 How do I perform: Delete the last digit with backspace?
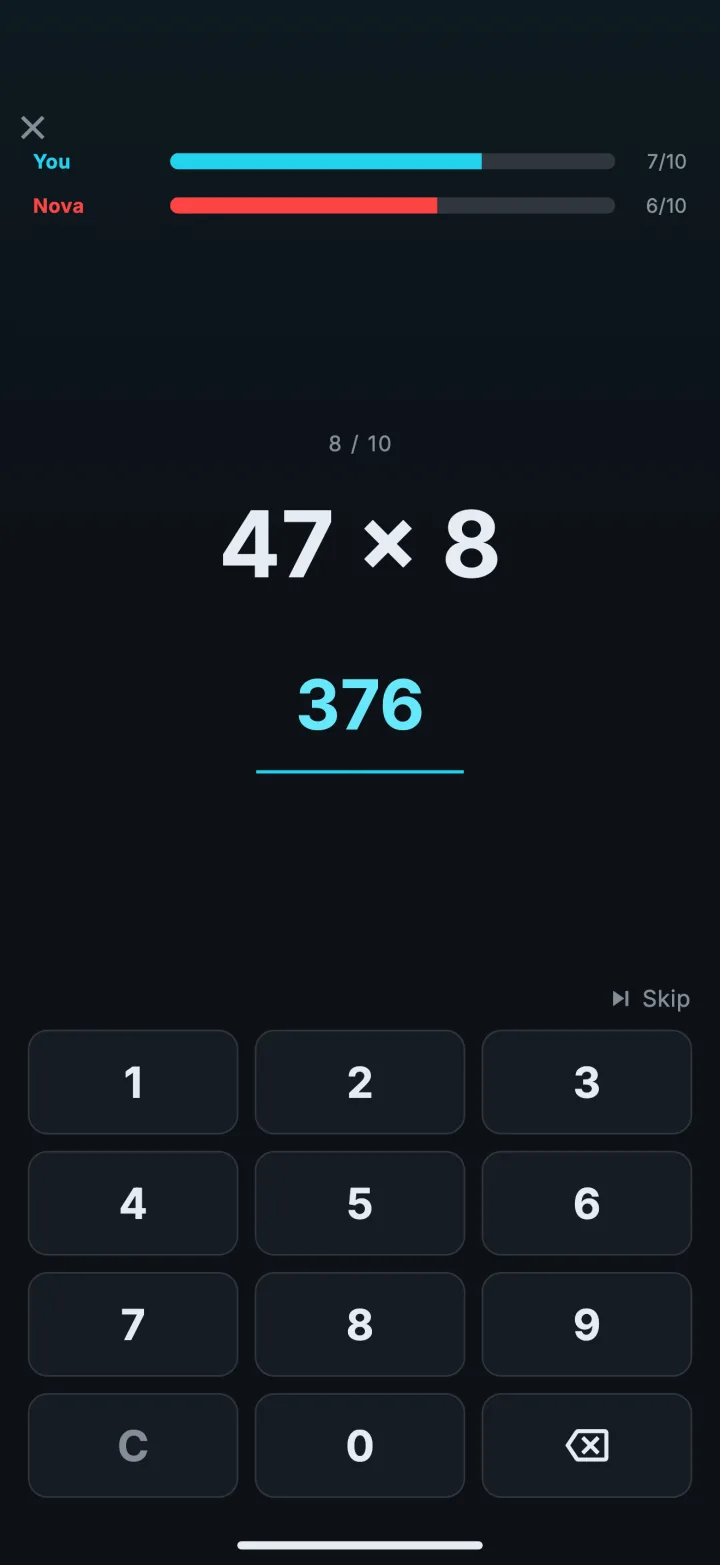[587, 1445]
